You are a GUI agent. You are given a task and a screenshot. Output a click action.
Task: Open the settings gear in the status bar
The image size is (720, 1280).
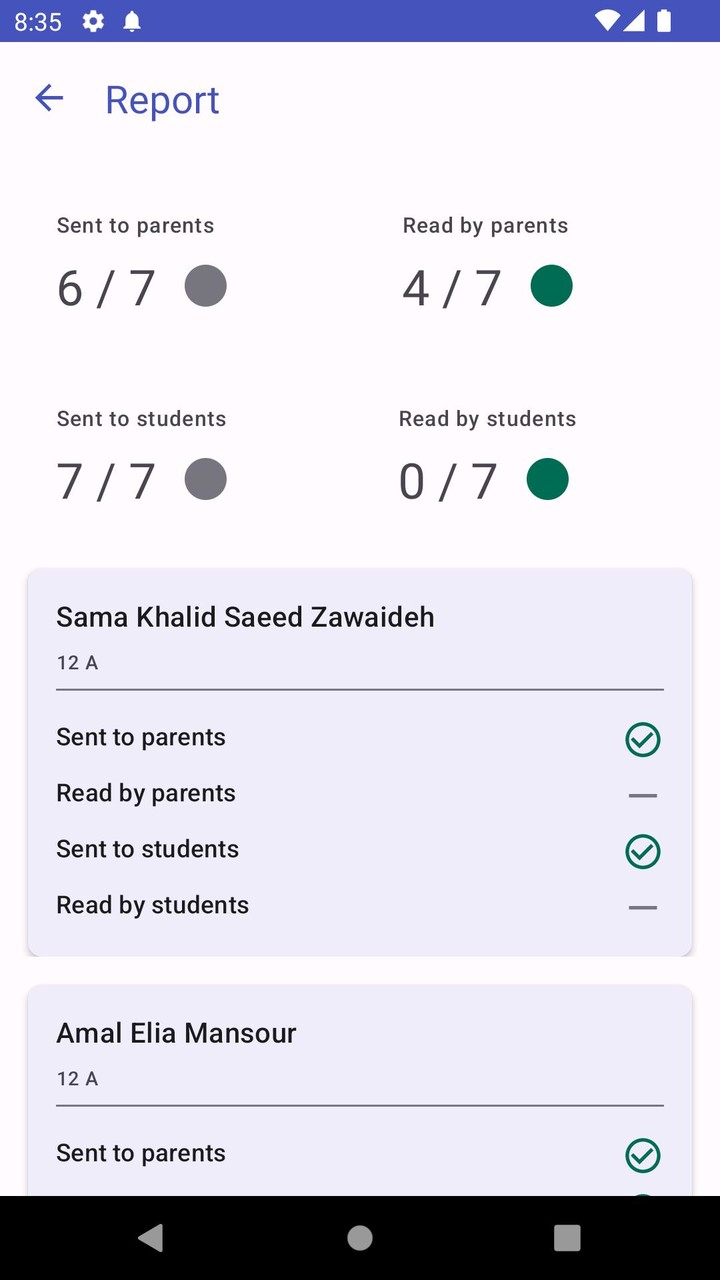tap(92, 20)
